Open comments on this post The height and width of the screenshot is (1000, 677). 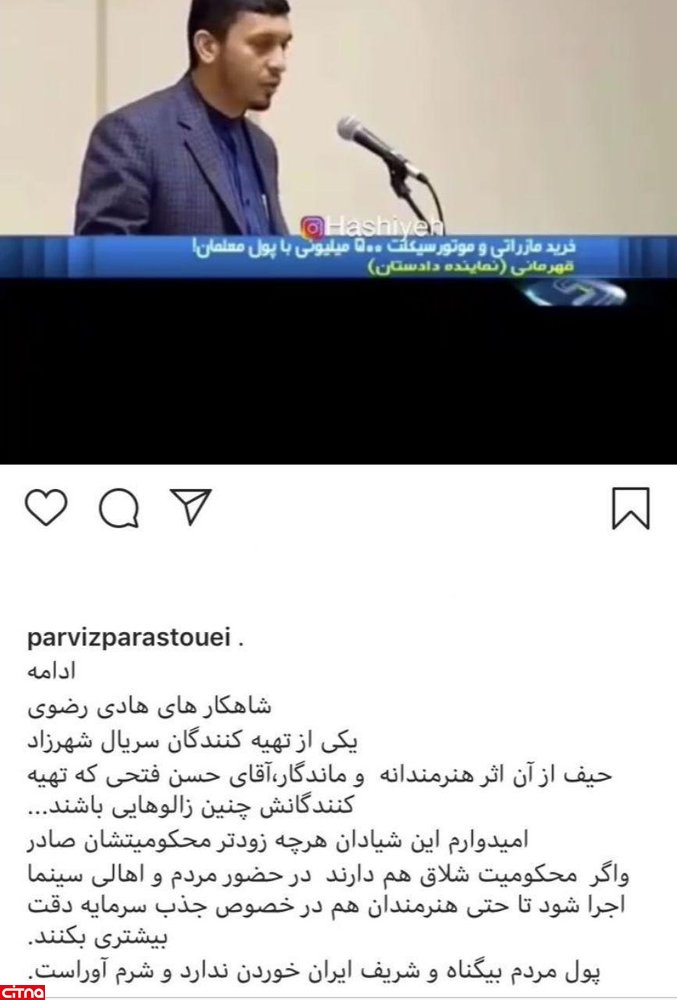click(x=118, y=509)
